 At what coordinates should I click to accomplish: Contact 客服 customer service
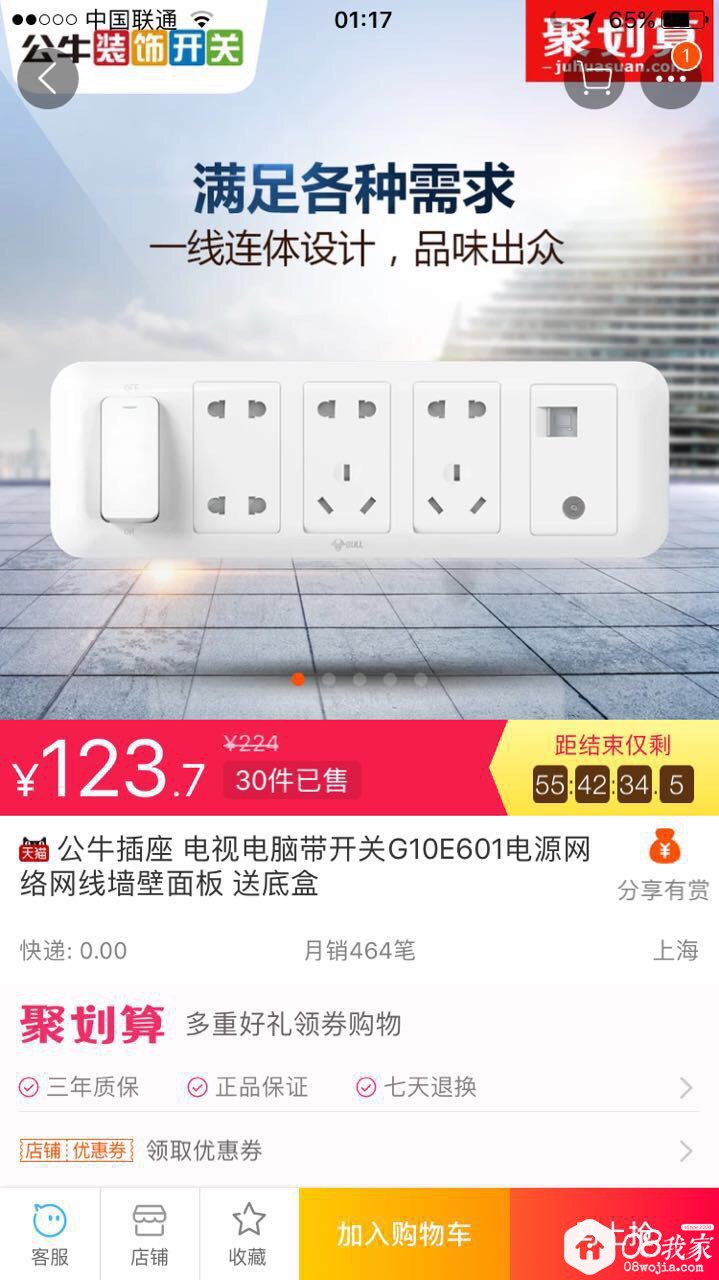pos(50,1234)
